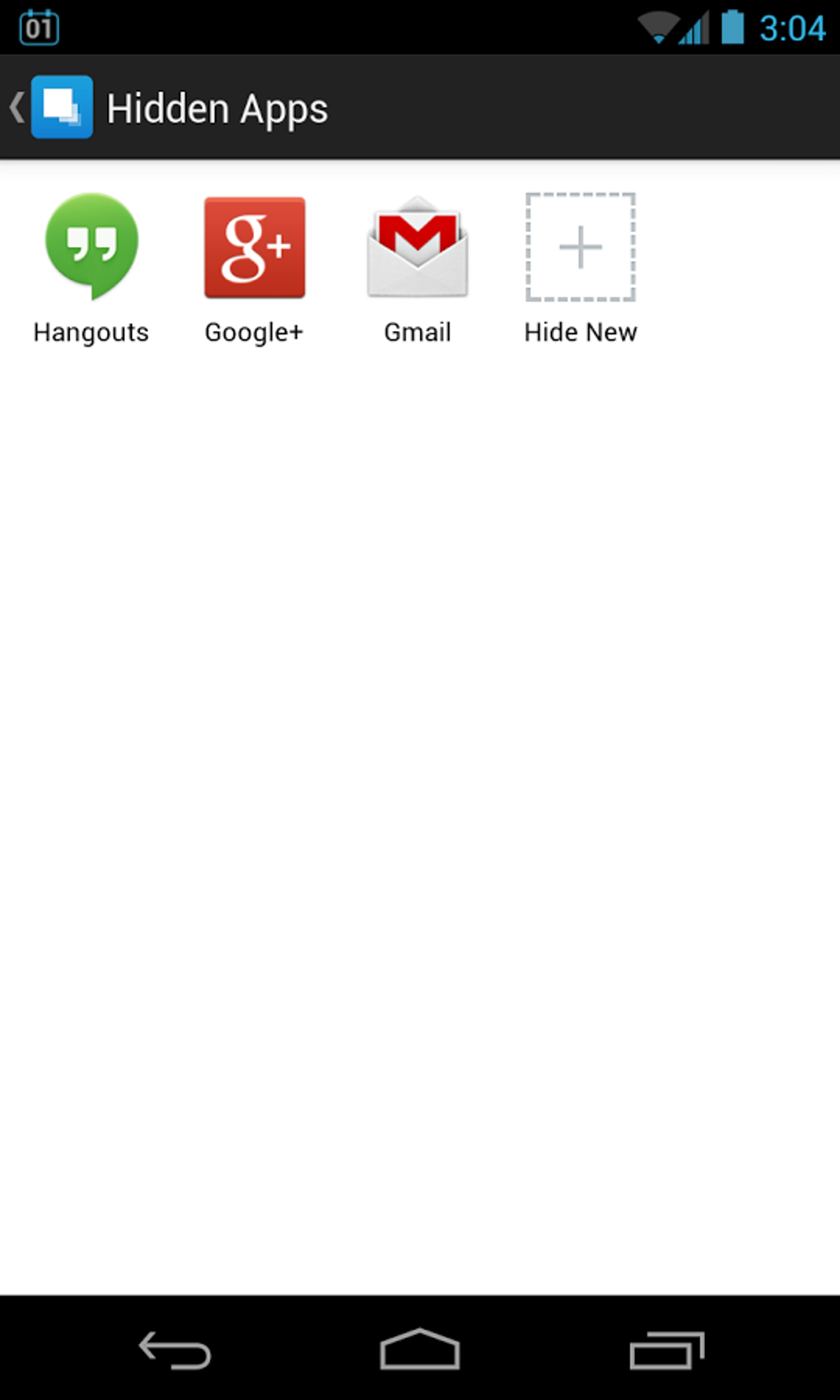Screen dimensions: 840x1400
Task: Tap the system back button
Action: [x=175, y=1350]
